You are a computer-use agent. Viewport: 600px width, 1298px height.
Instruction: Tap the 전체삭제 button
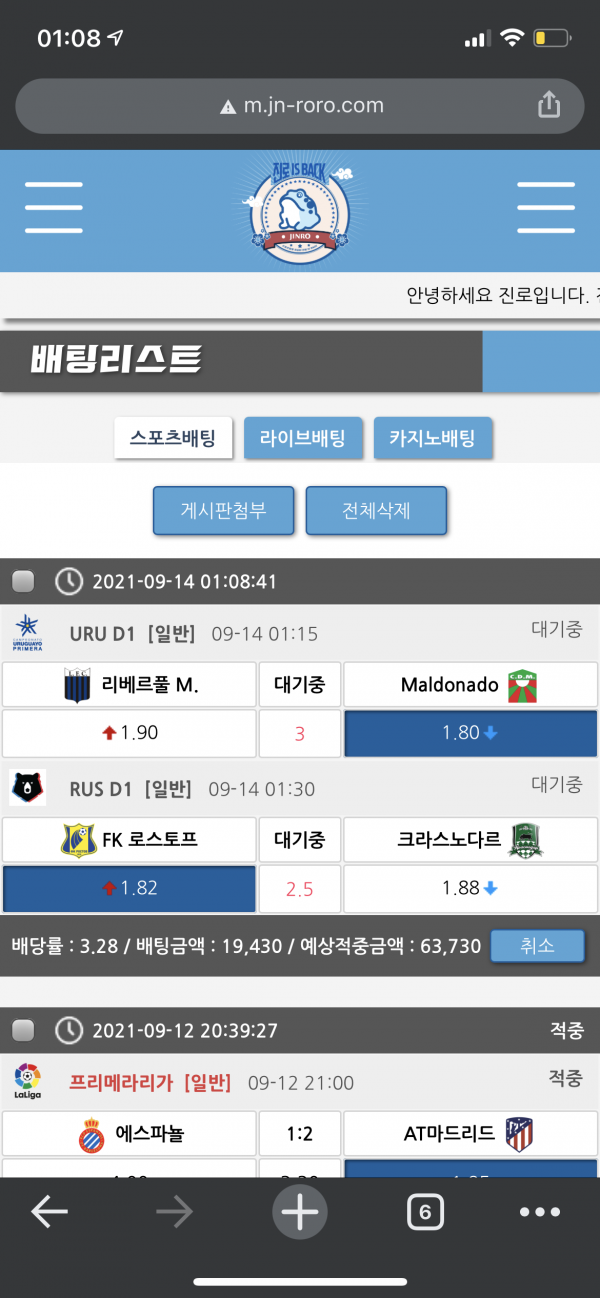[376, 511]
